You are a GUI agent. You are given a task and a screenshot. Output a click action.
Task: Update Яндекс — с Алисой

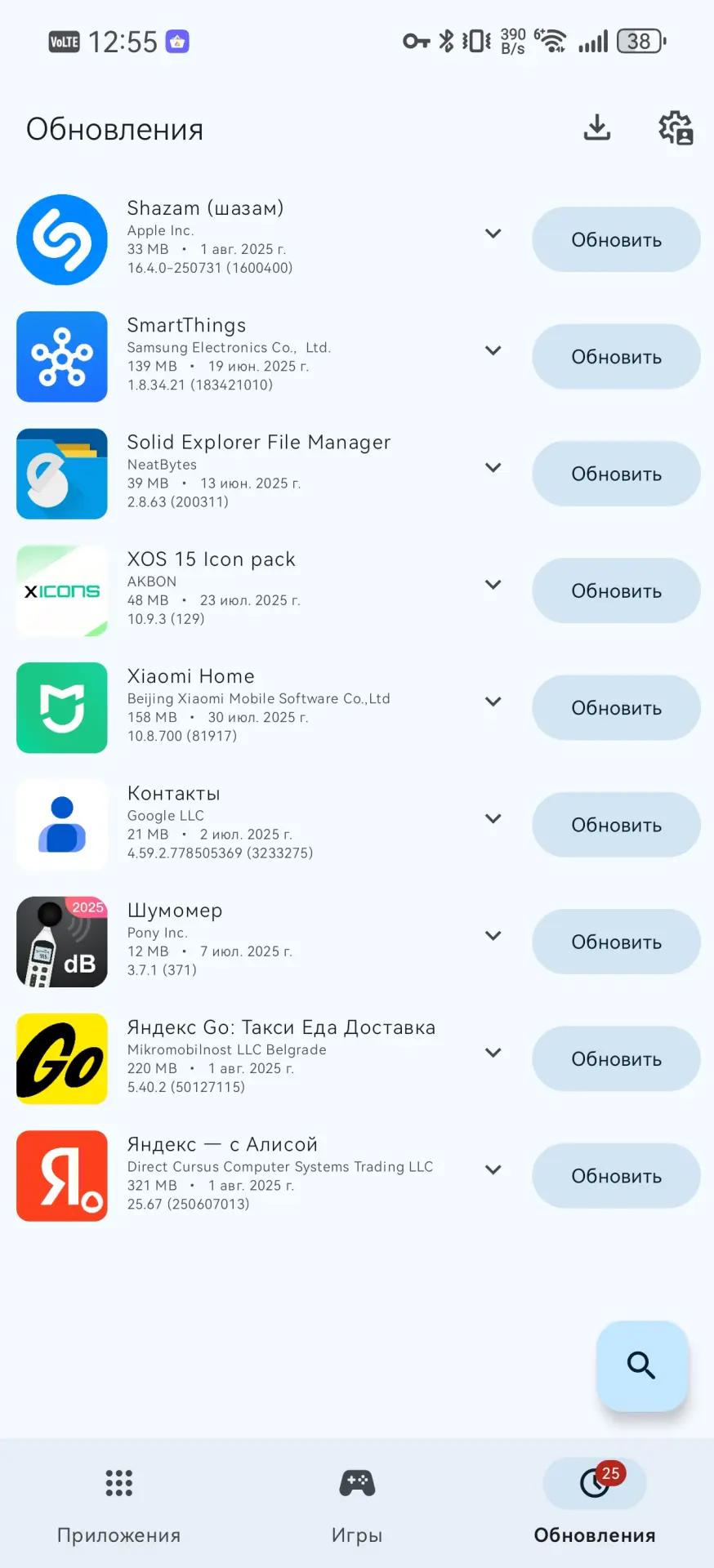point(616,1175)
